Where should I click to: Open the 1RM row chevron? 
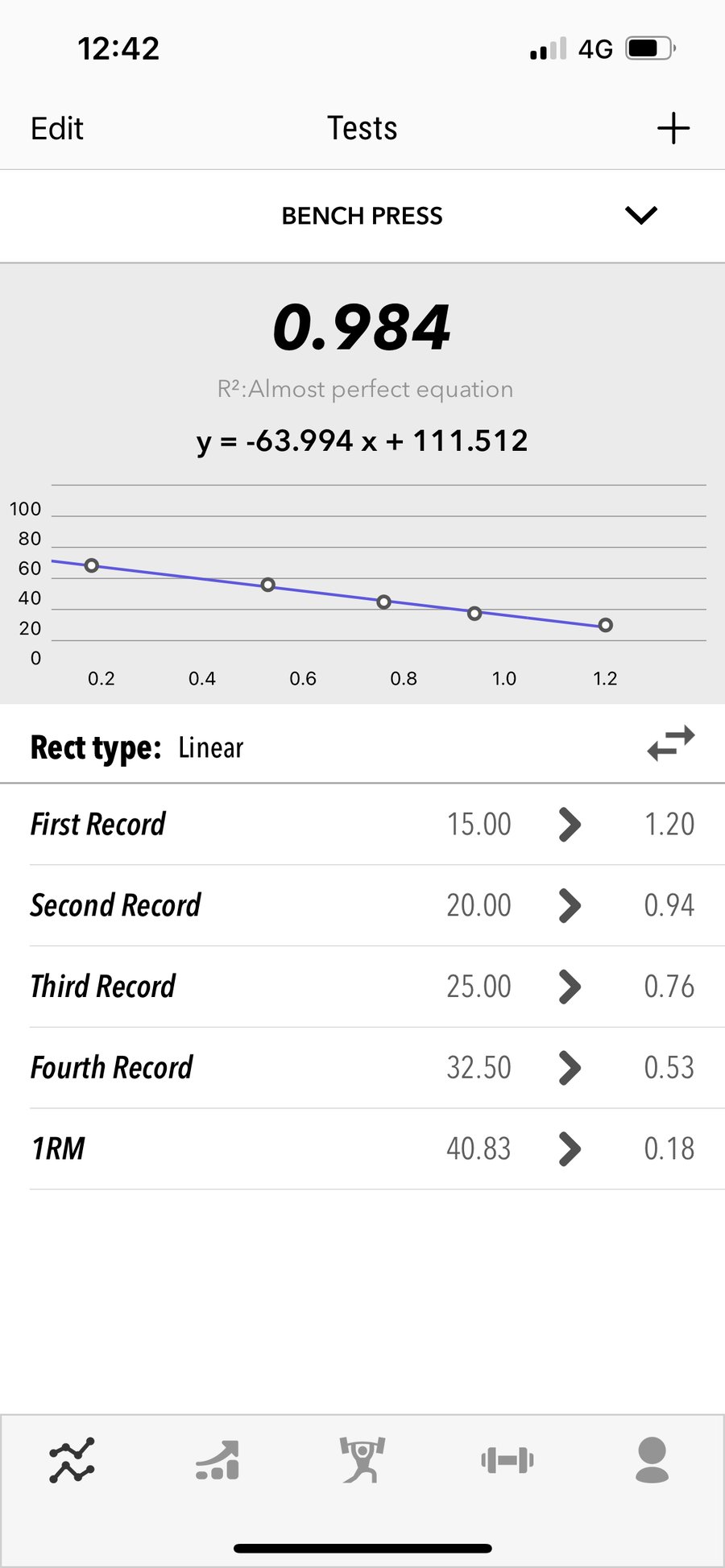coord(569,1148)
